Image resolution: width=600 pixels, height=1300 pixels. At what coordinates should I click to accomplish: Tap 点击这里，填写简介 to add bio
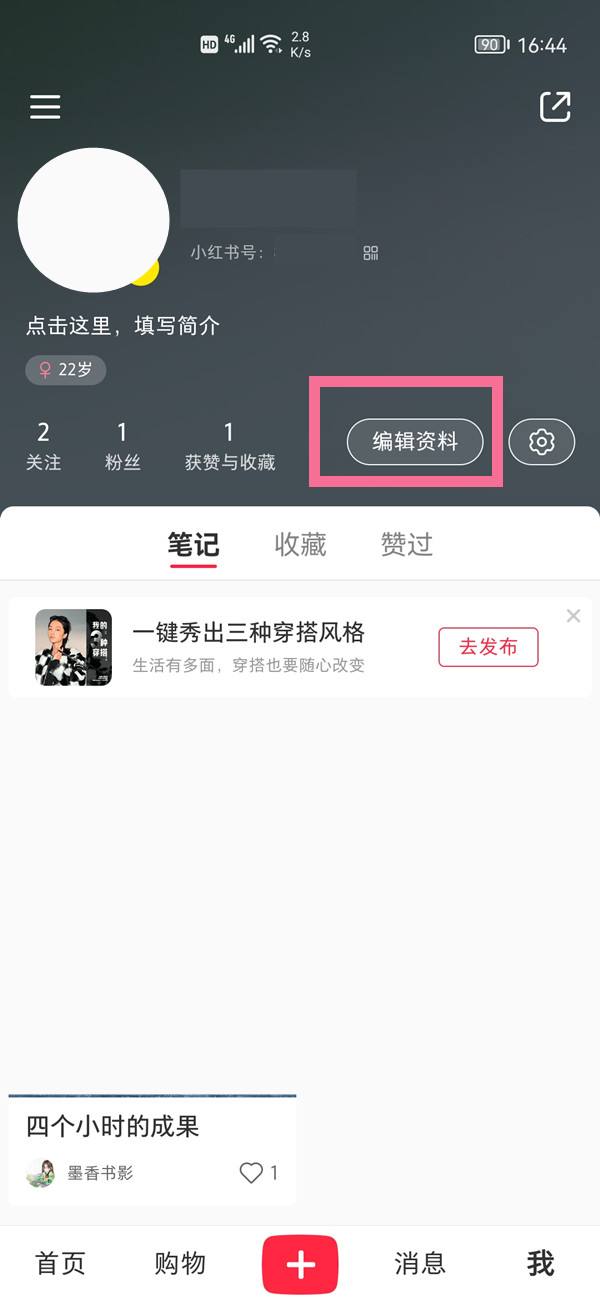click(123, 326)
